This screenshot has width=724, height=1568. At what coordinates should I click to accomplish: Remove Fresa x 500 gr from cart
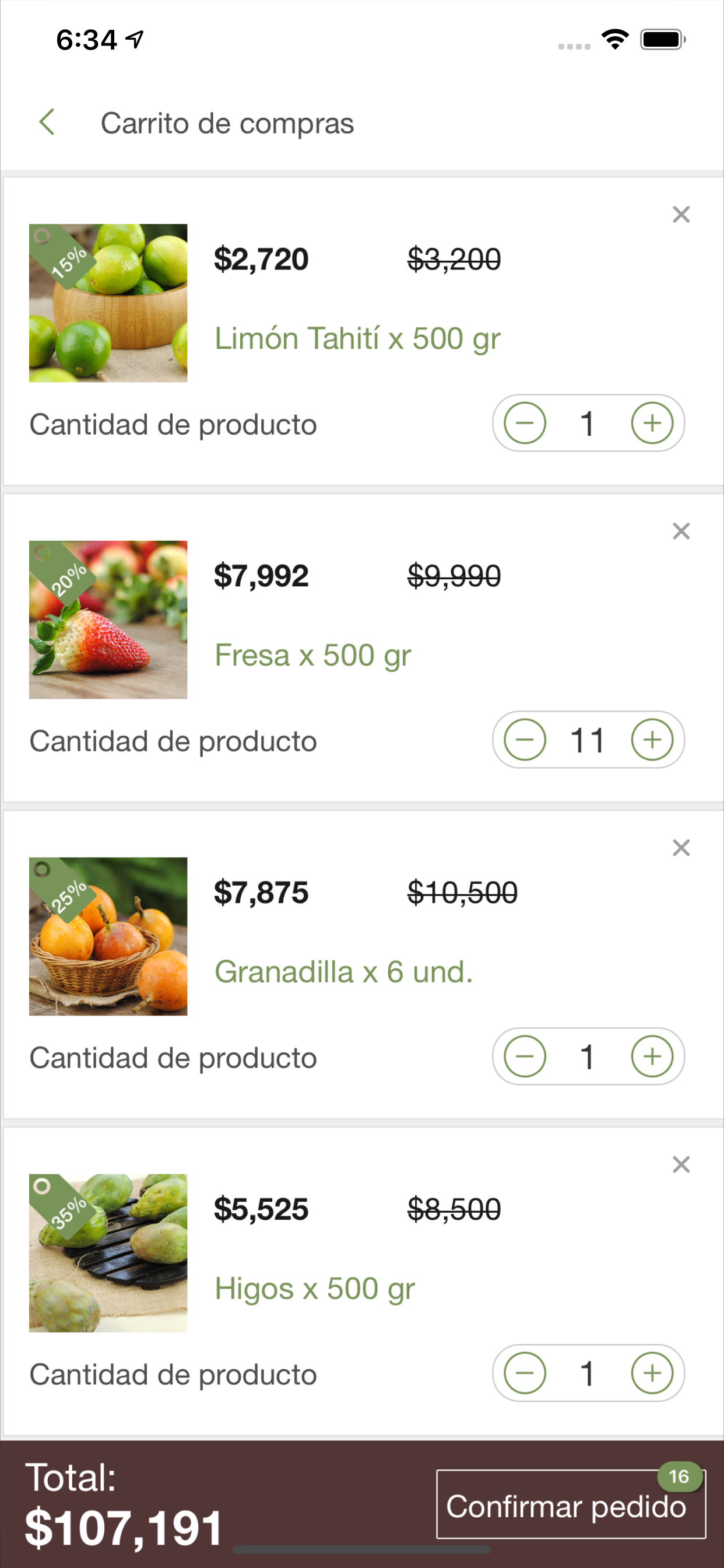point(681,531)
